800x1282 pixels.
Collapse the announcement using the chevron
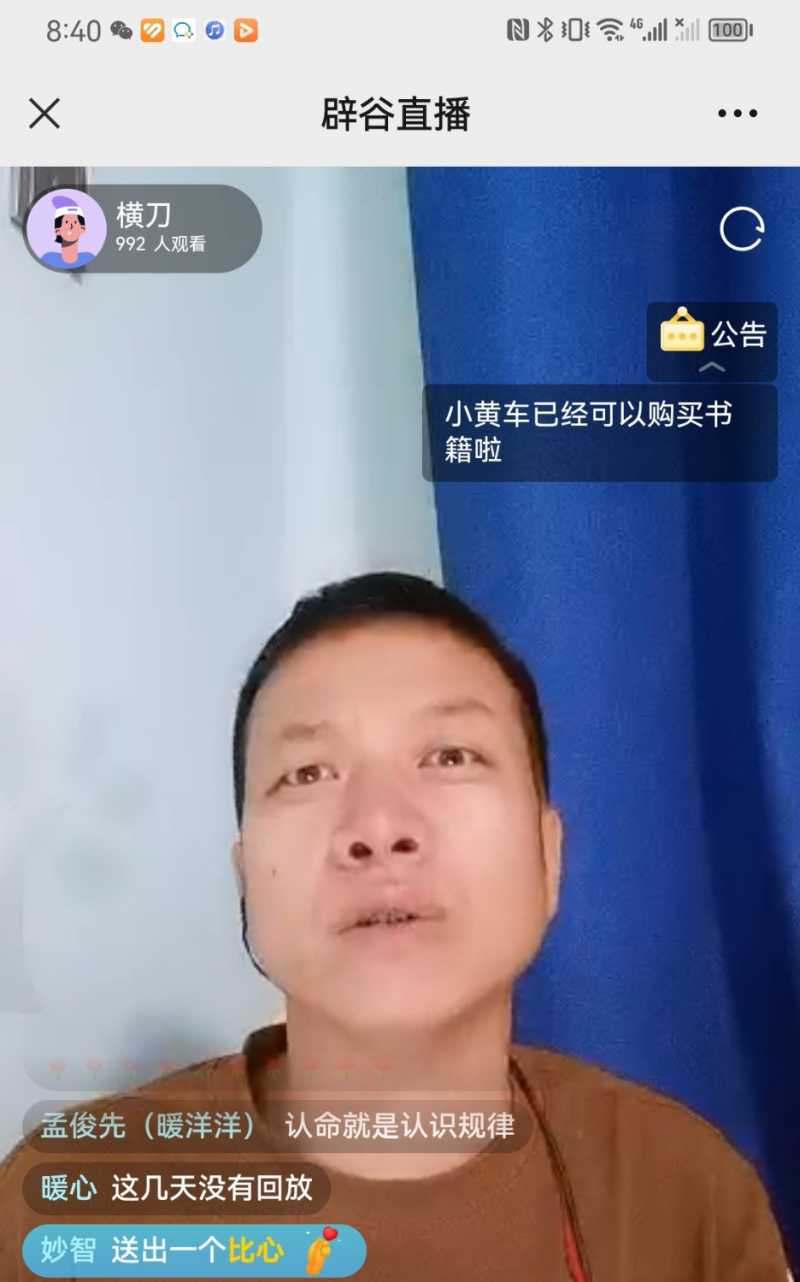pyautogui.click(x=711, y=370)
